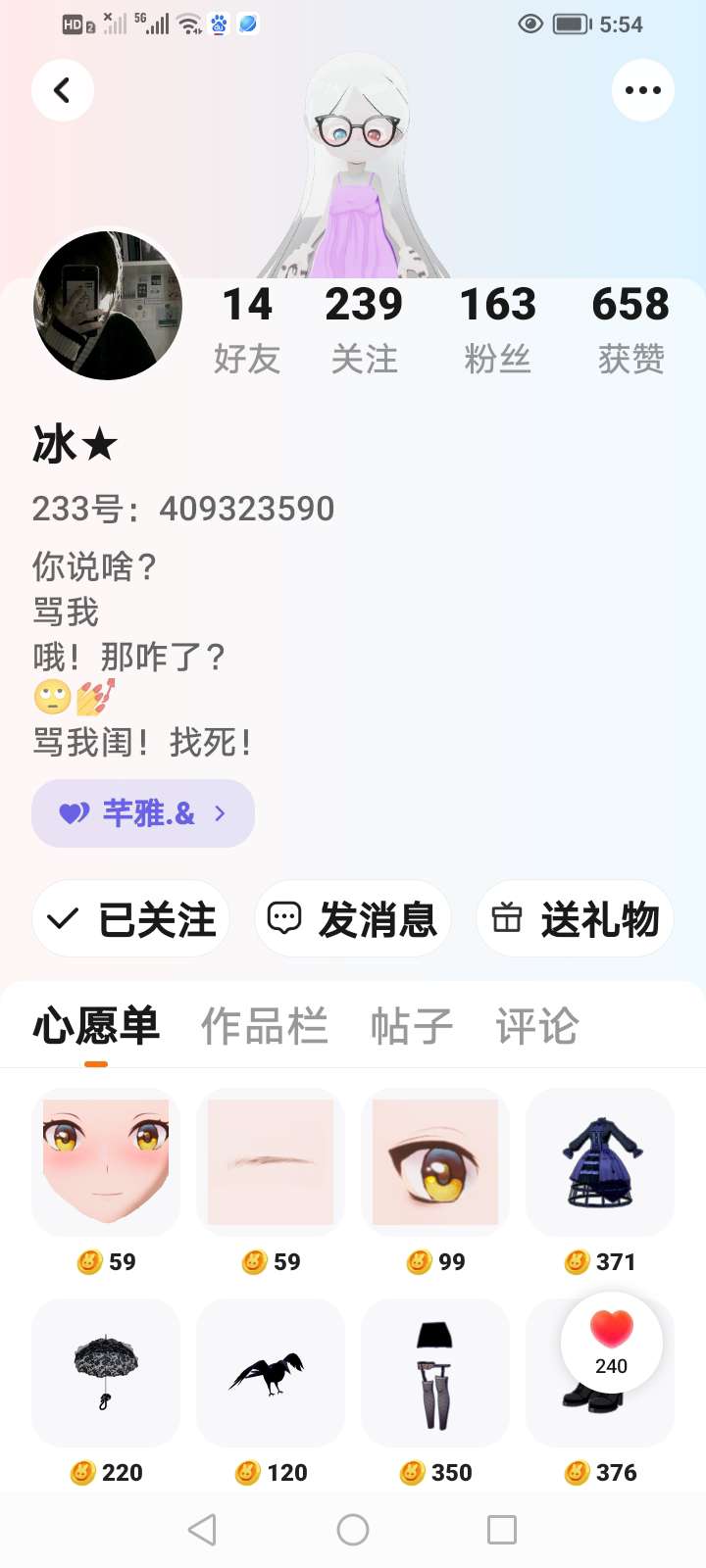
Task: Open the three-dot overflow menu
Action: pos(642,90)
